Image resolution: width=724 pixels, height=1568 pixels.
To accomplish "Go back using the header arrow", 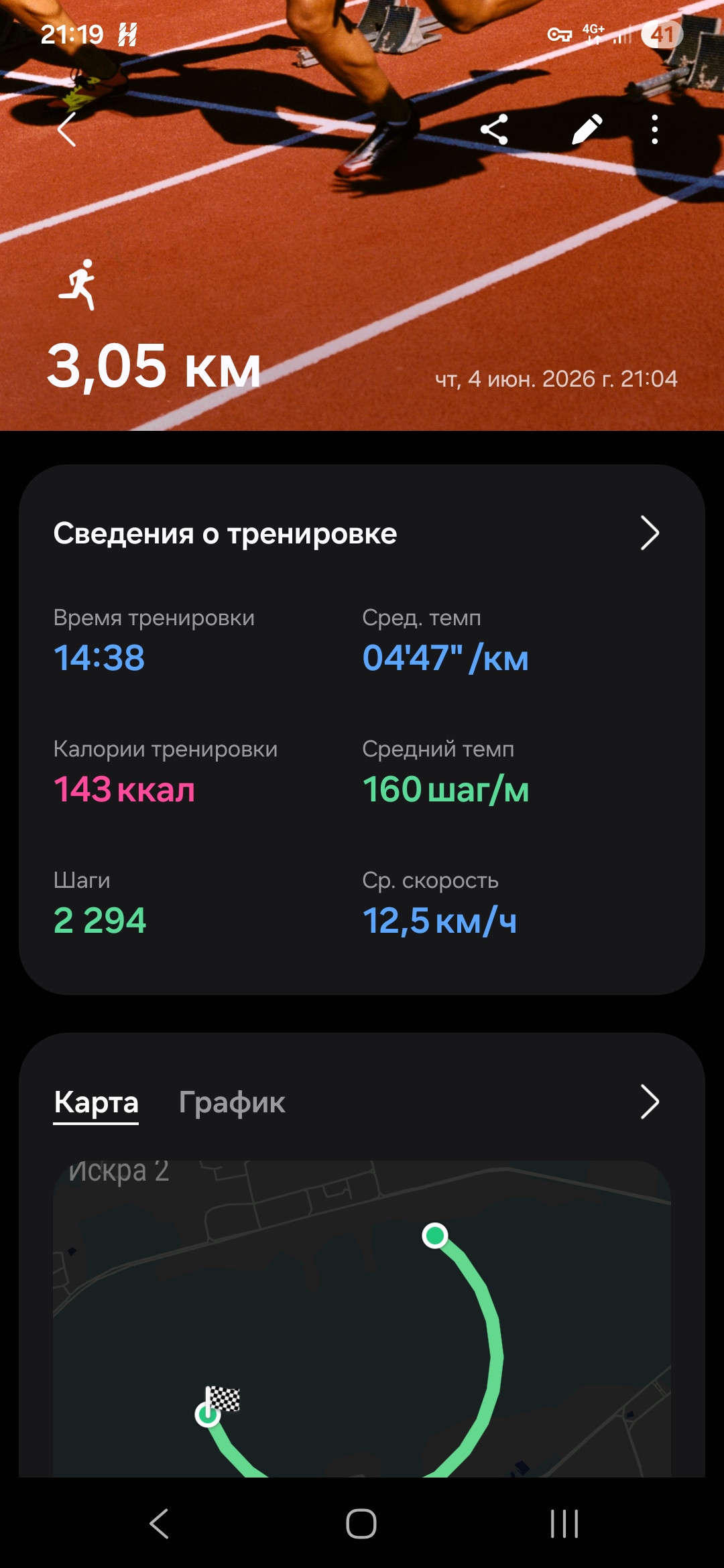I will (66, 129).
